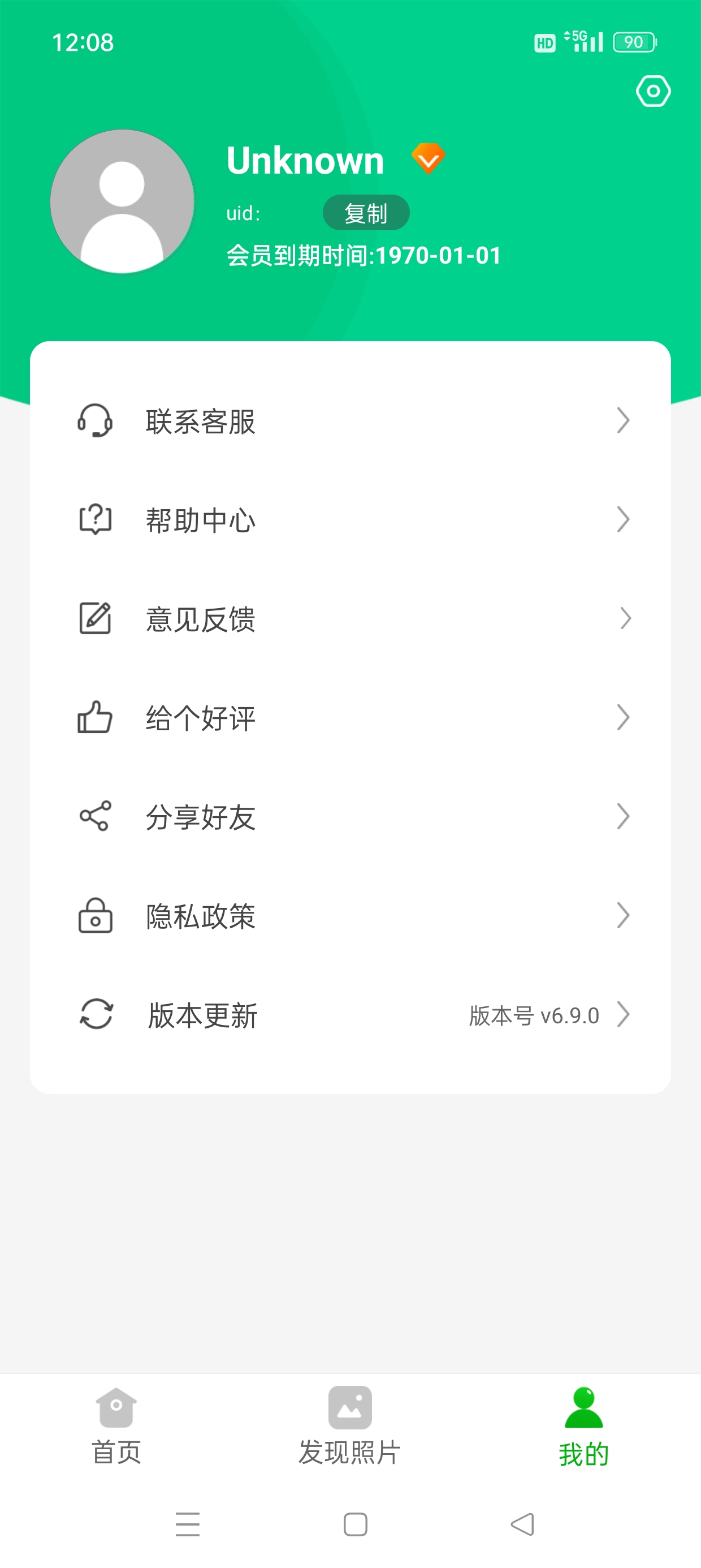This screenshot has height=1568, width=701.
Task: Click the thumbs-up rating icon
Action: 94,718
